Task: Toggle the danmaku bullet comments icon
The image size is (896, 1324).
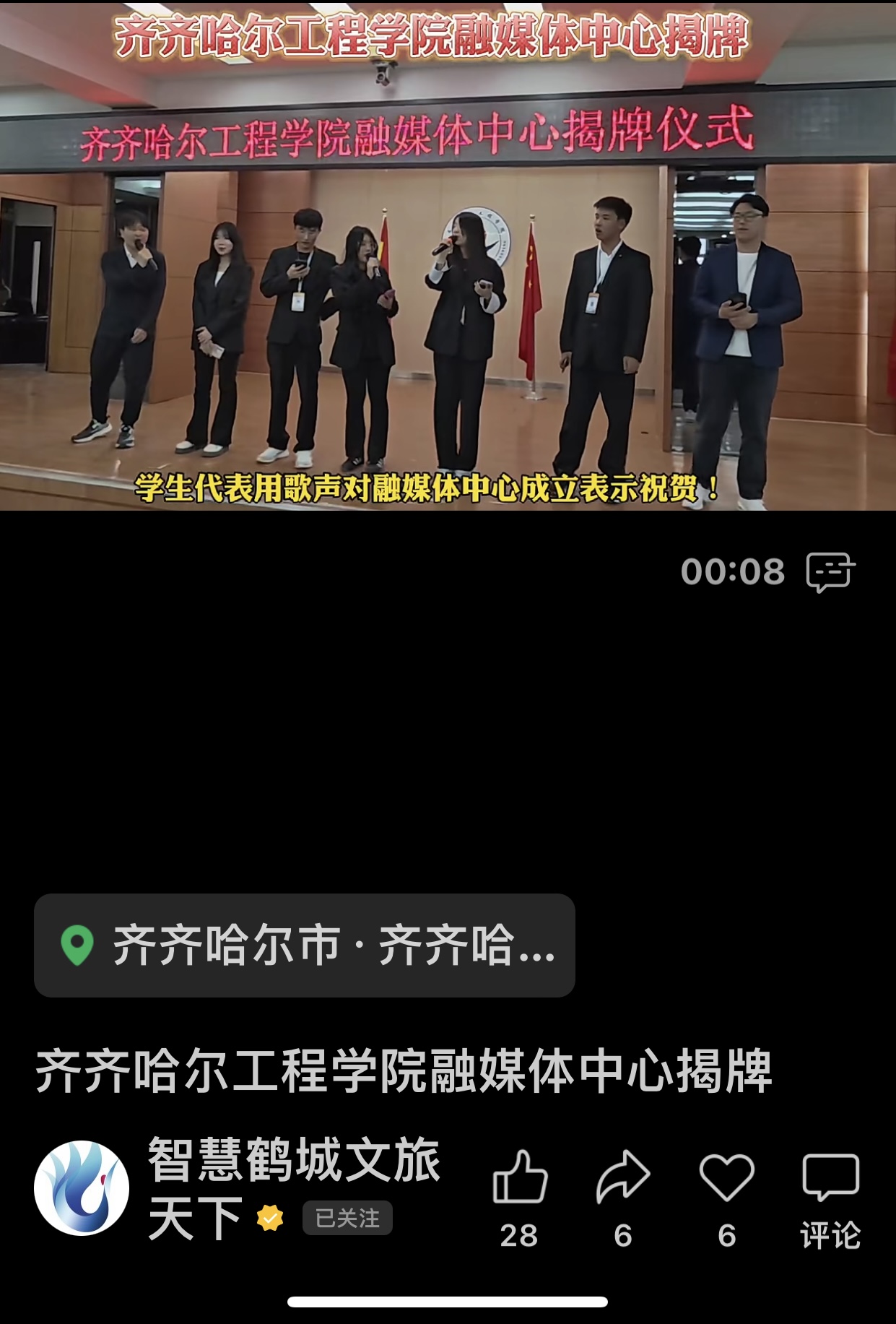Action: click(830, 572)
